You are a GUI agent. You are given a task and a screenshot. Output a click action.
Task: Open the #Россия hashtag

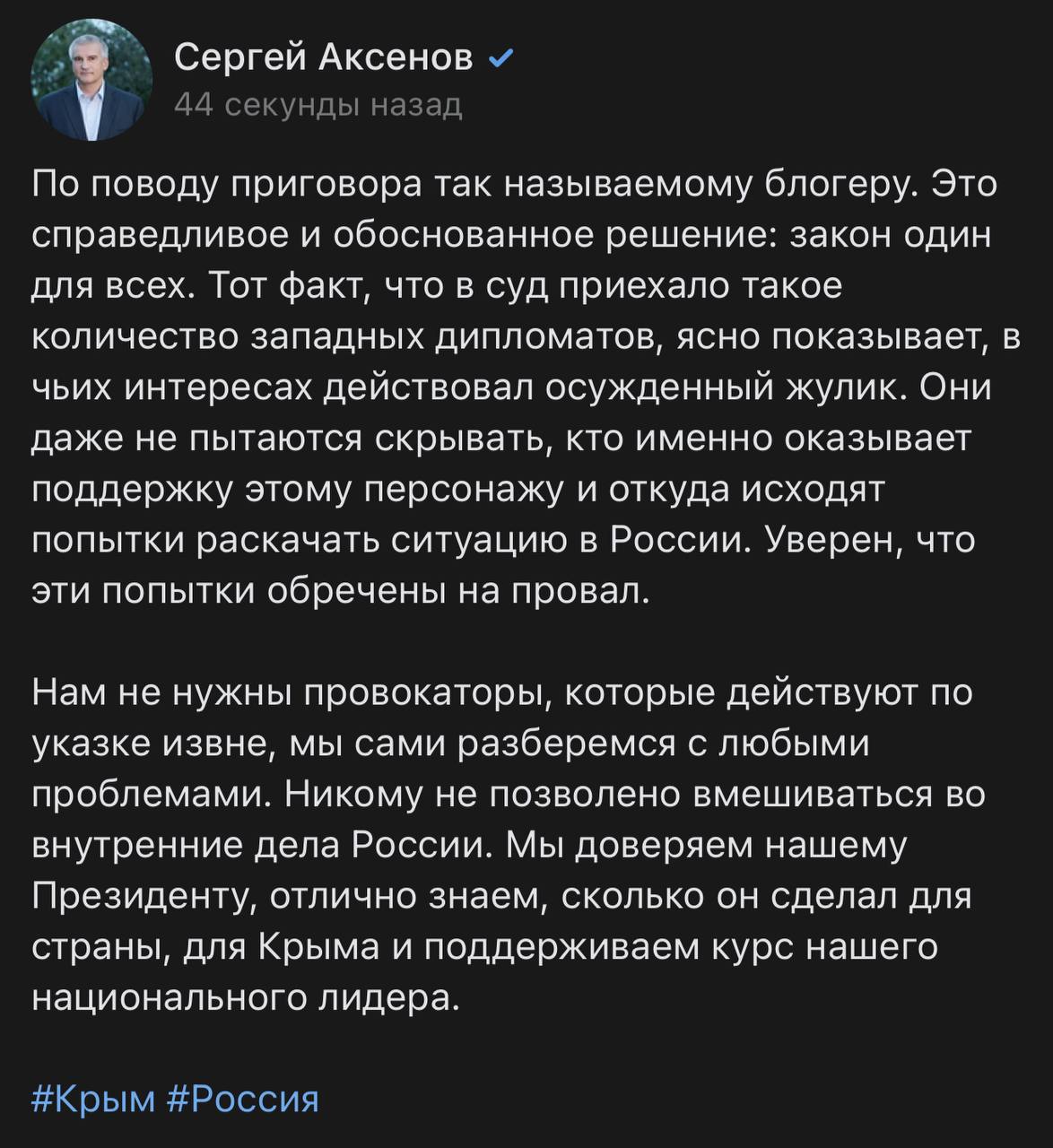click(243, 1098)
